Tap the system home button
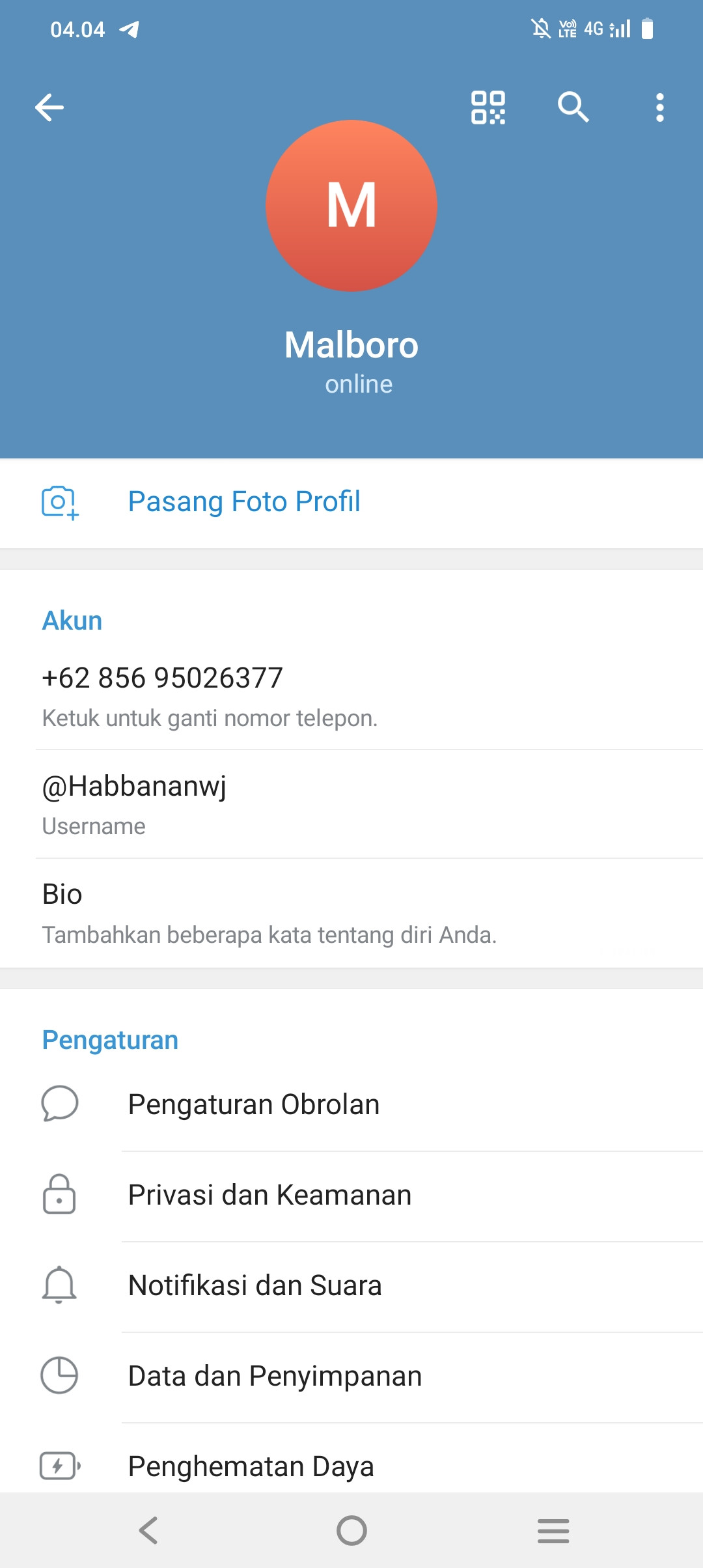Image resolution: width=703 pixels, height=1568 pixels. [351, 1531]
